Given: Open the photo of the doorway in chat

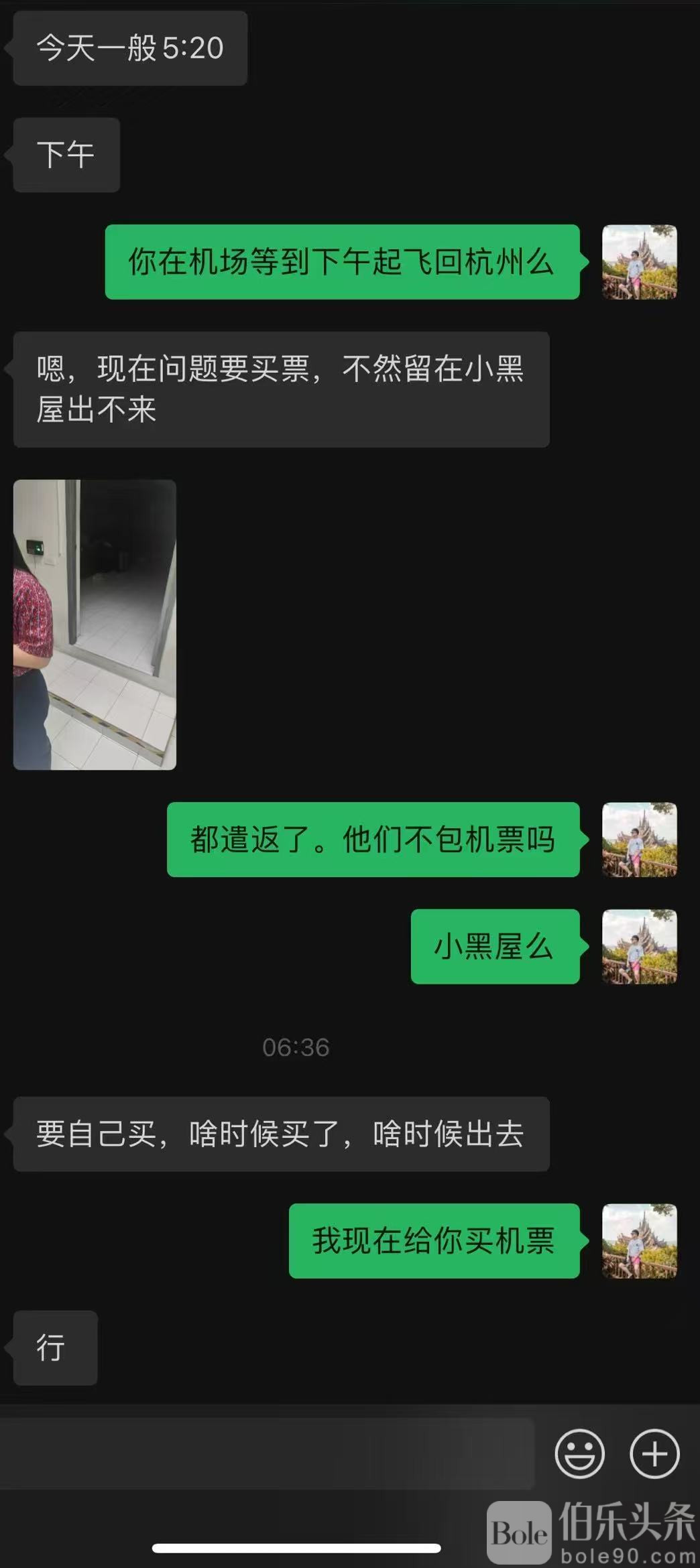Looking at the screenshot, I should point(95,624).
